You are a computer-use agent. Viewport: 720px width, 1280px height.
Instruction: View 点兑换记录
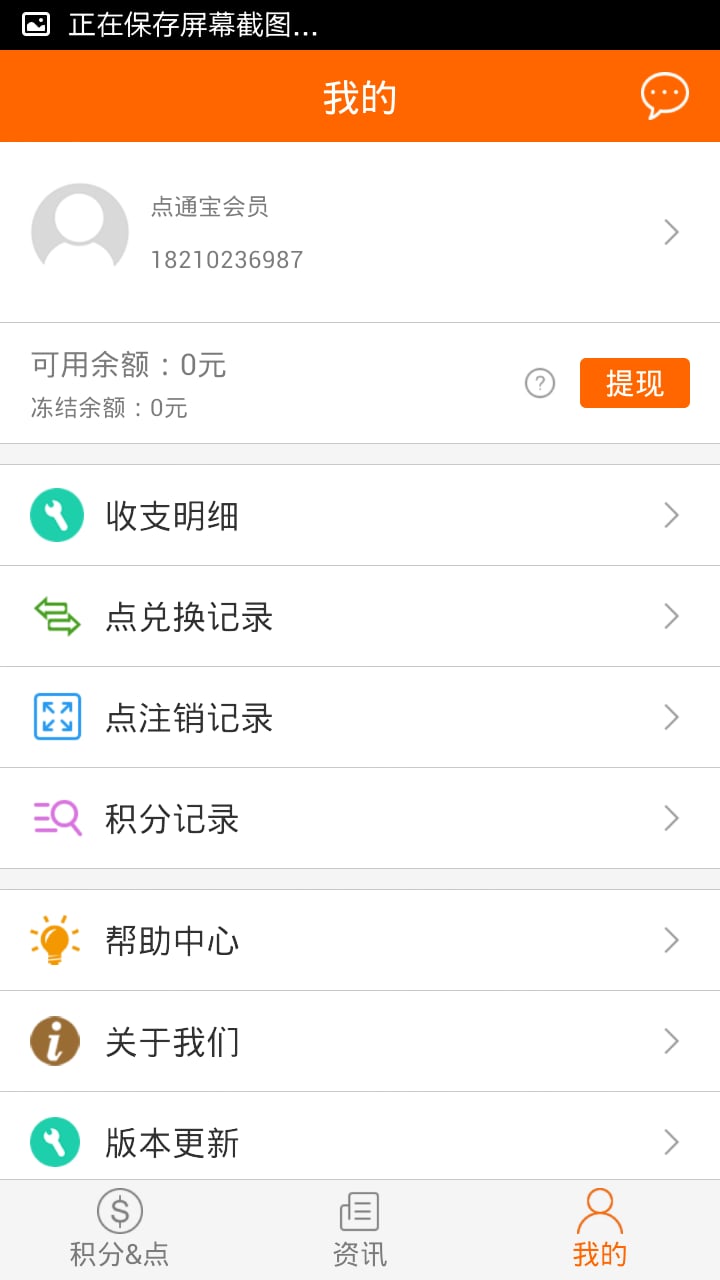click(360, 616)
